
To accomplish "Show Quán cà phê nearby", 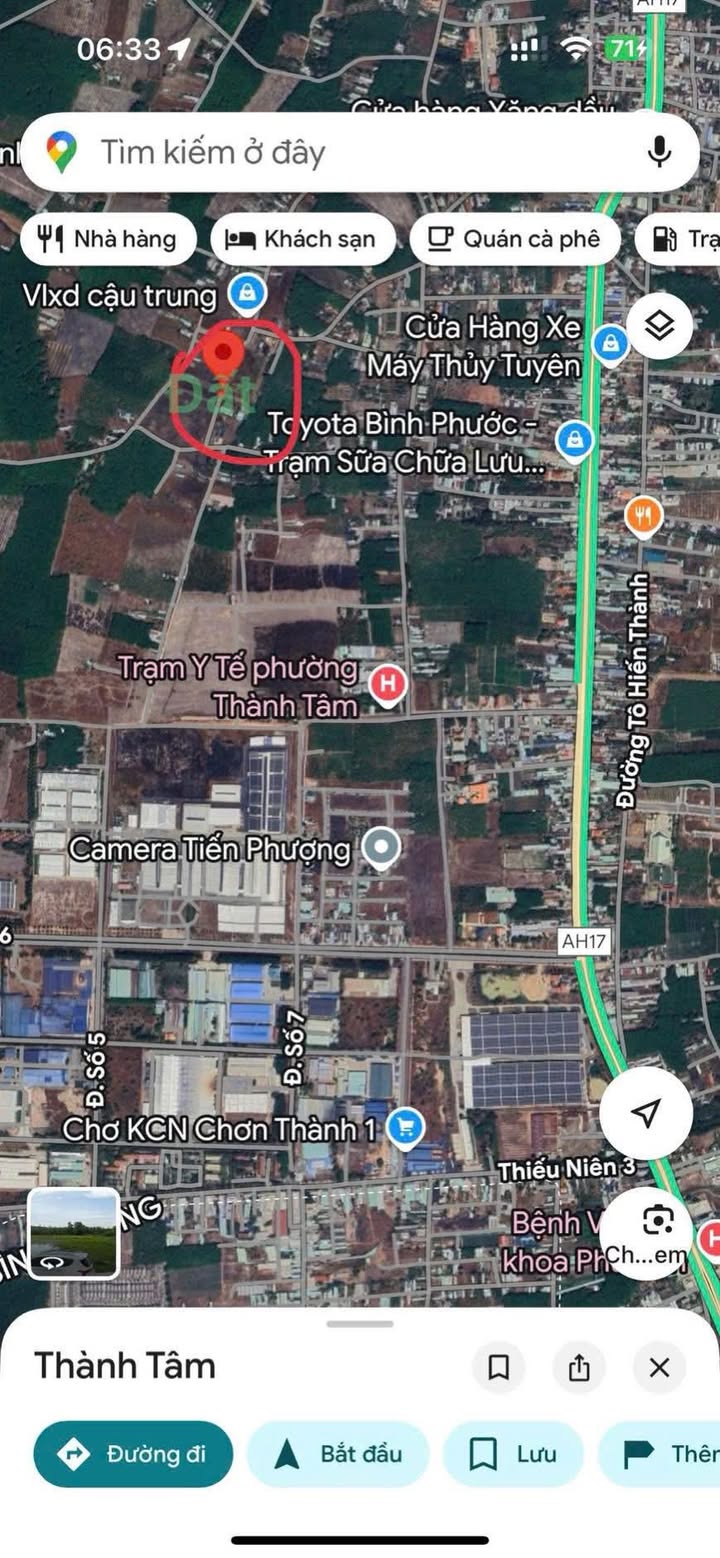I will (514, 239).
